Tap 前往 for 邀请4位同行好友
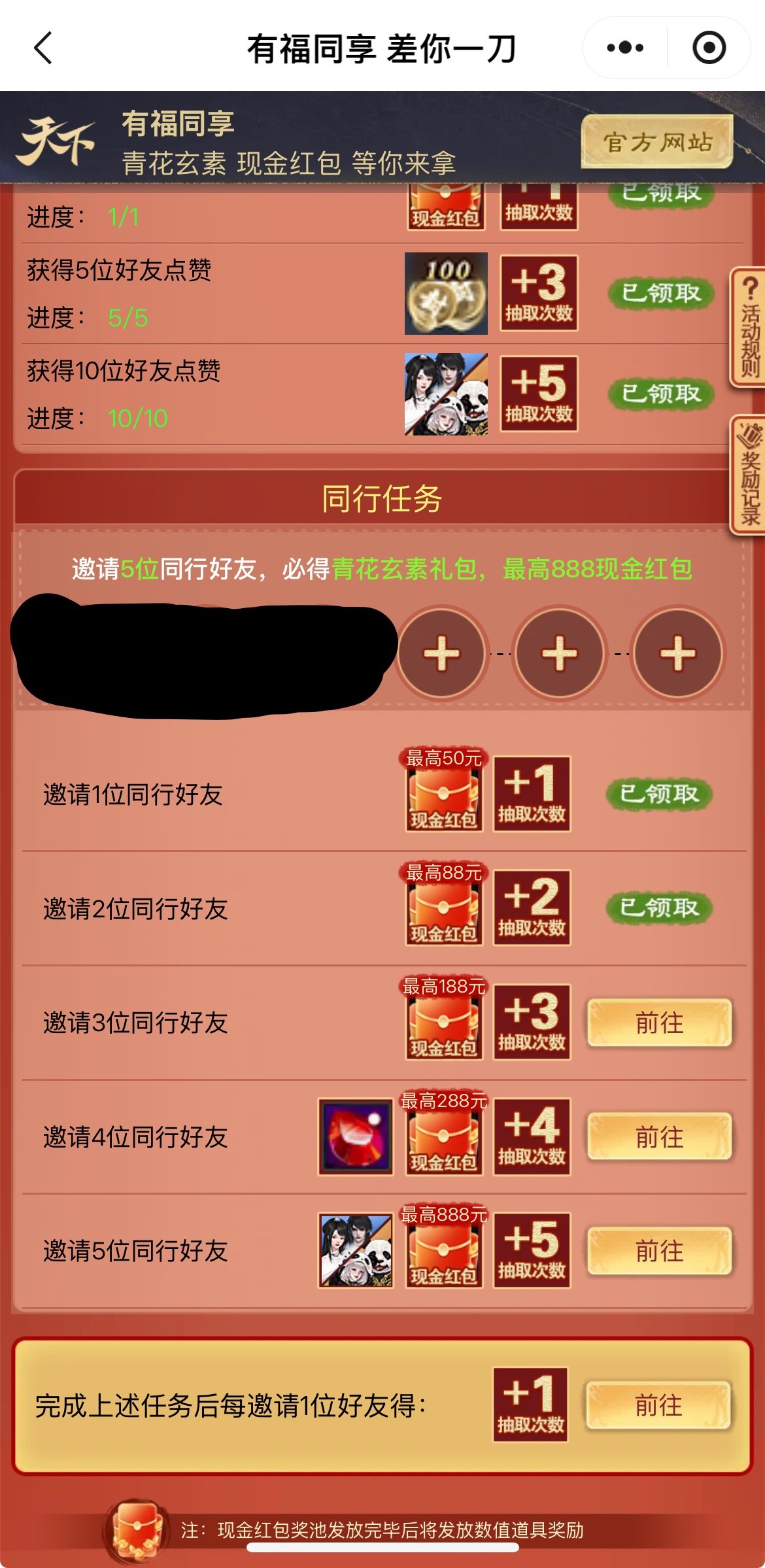This screenshot has height=1568, width=765. point(659,1137)
